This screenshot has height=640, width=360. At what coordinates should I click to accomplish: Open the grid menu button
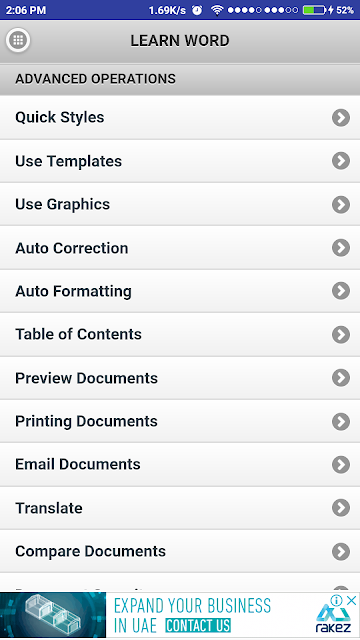coord(18,40)
